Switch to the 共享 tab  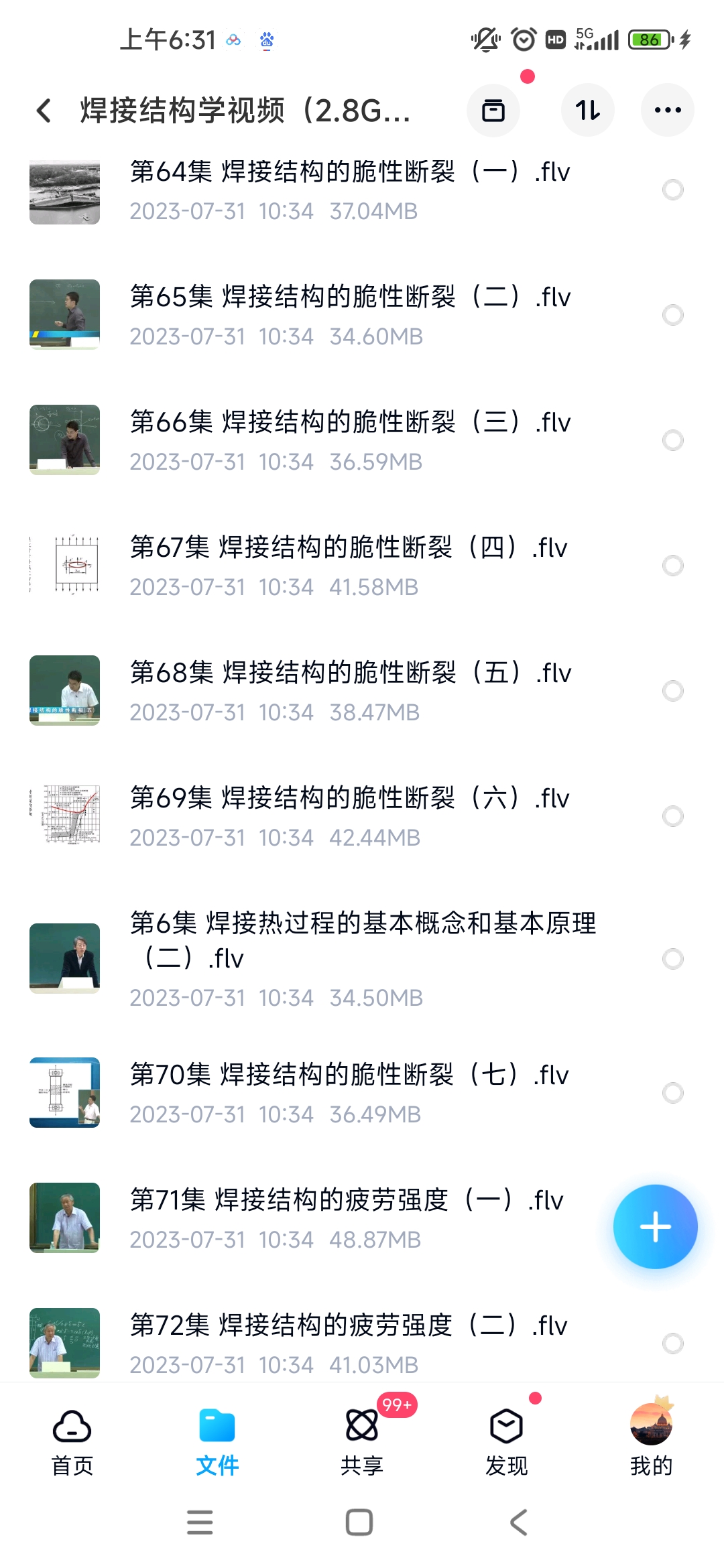[x=362, y=1441]
